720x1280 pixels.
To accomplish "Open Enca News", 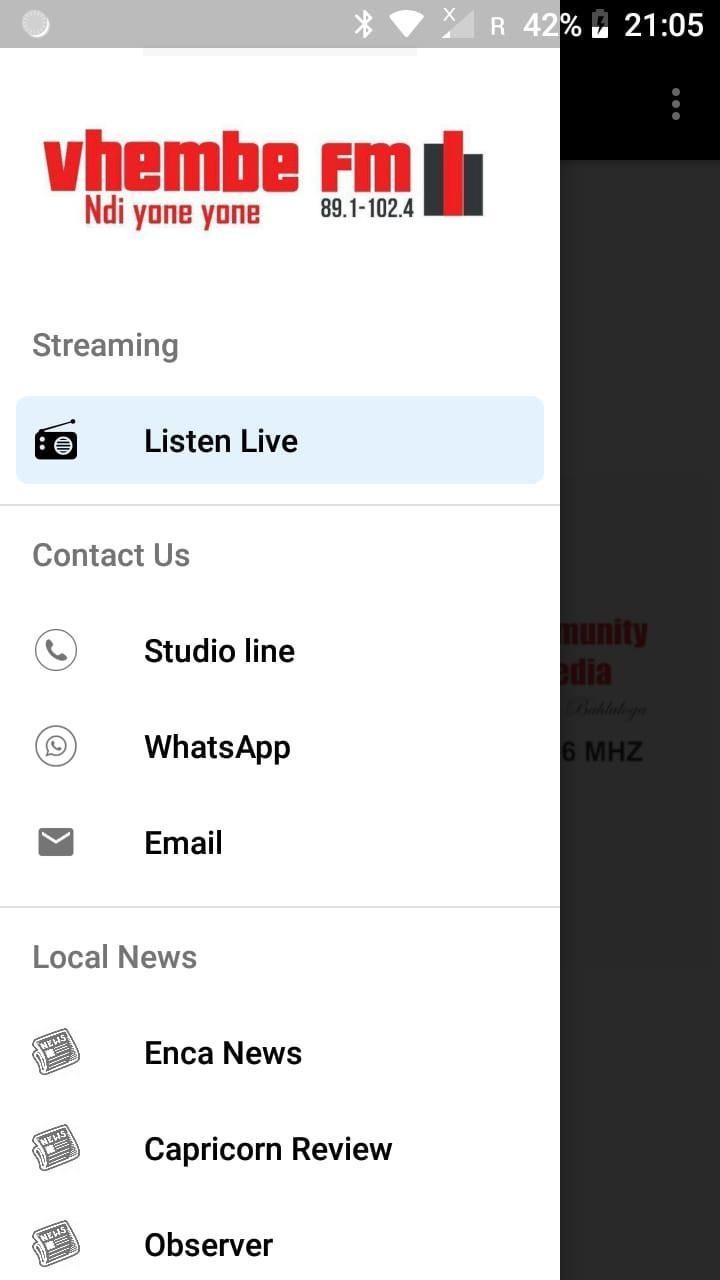I will coord(280,1052).
